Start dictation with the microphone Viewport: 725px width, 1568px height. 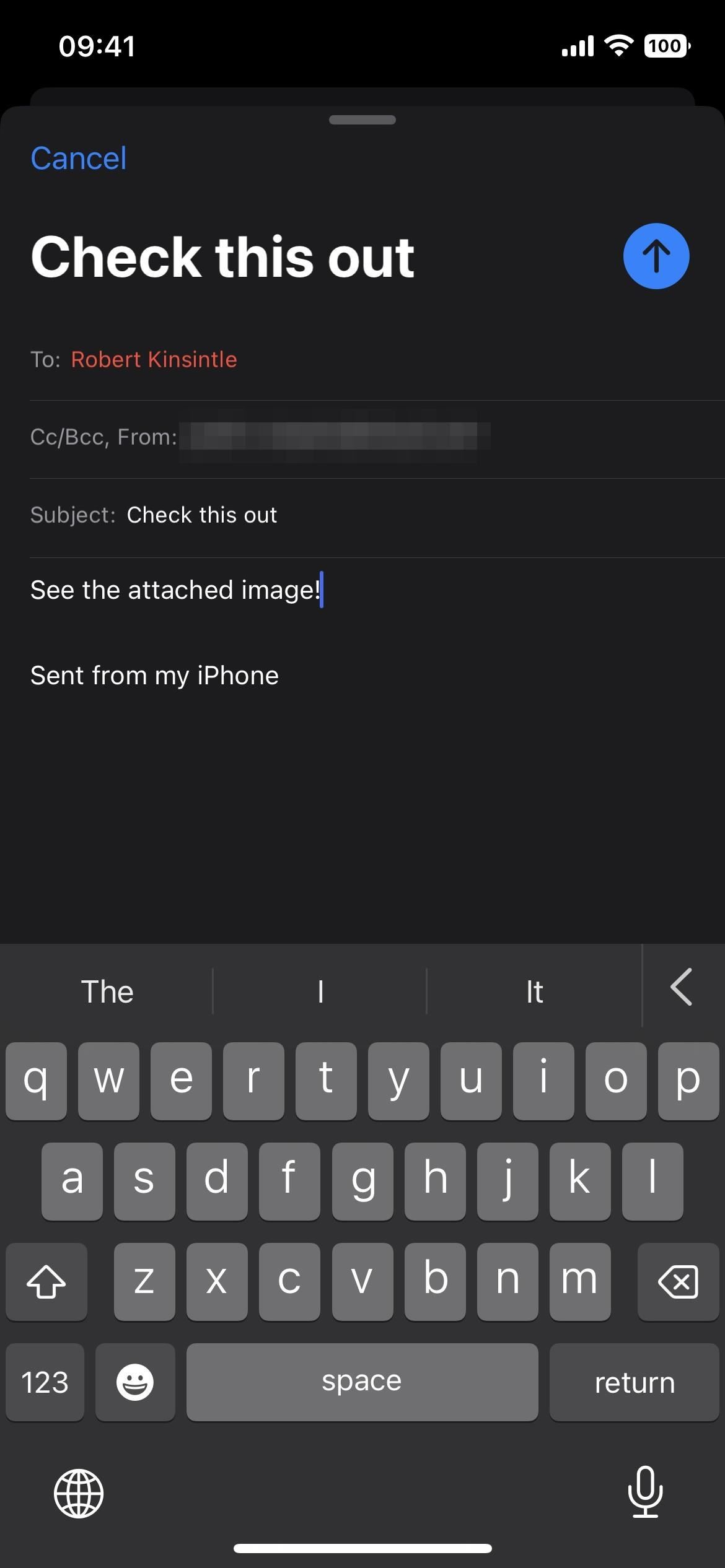pos(645,1492)
